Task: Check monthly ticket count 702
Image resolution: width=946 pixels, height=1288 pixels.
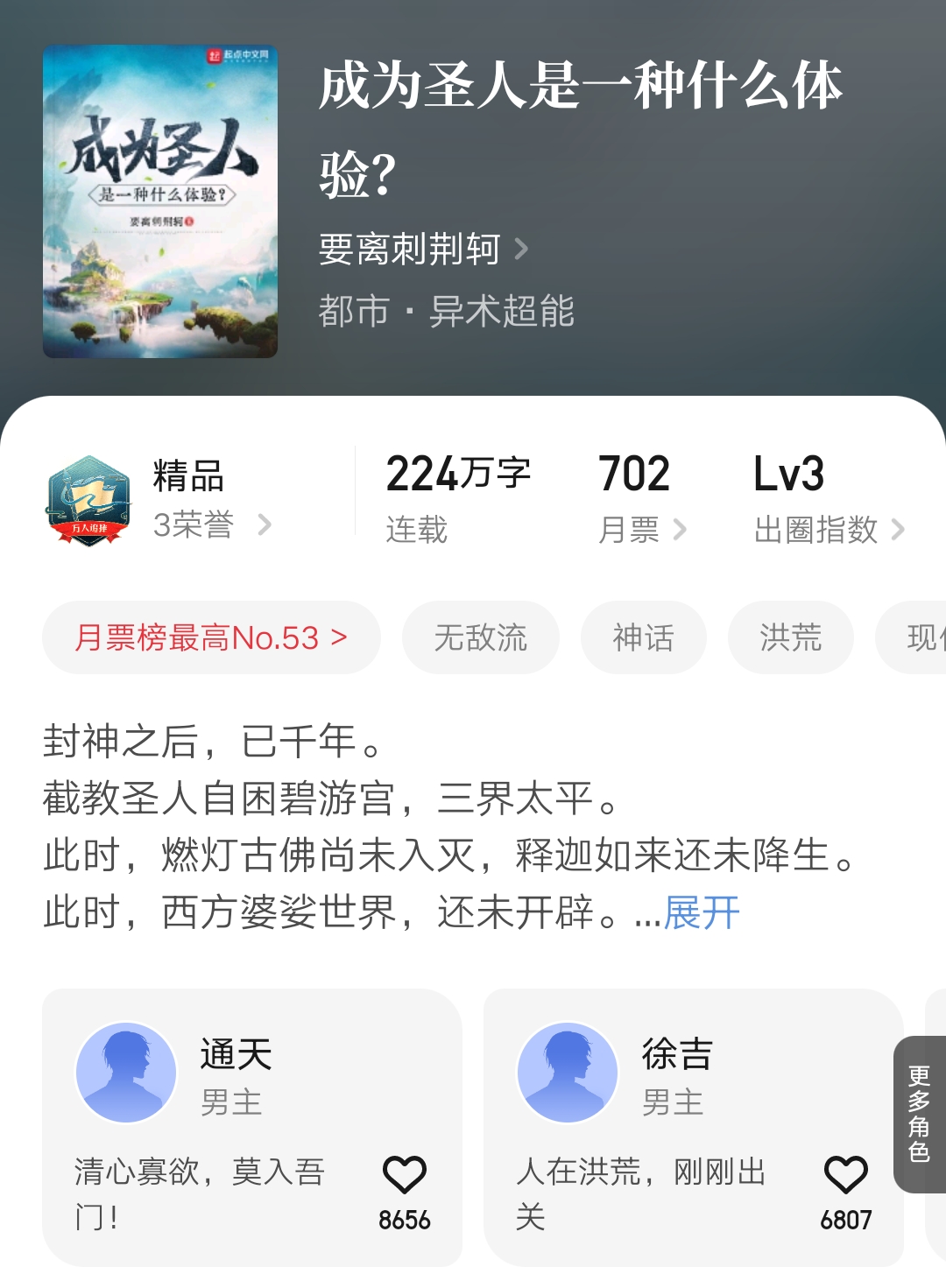Action: click(632, 474)
